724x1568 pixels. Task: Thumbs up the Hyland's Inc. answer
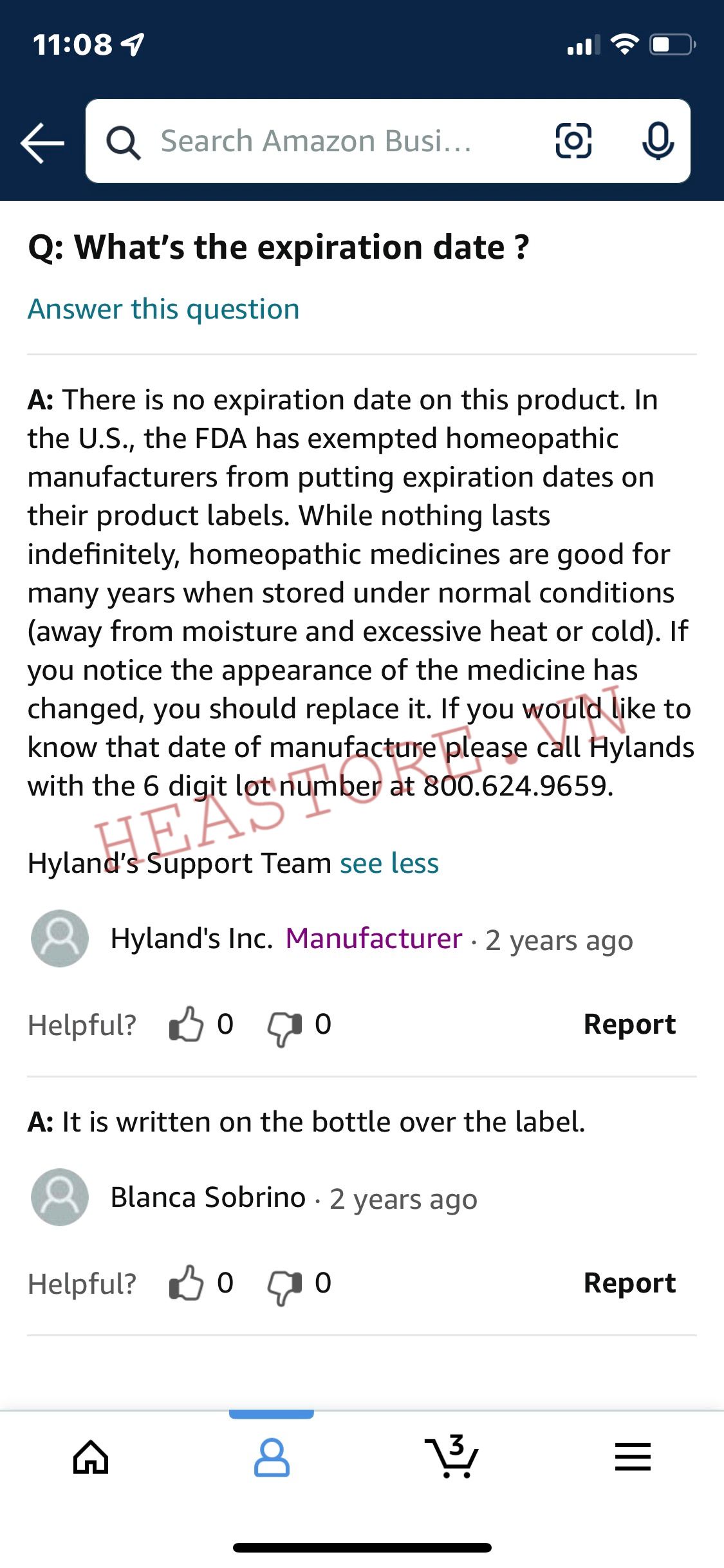pyautogui.click(x=186, y=1024)
